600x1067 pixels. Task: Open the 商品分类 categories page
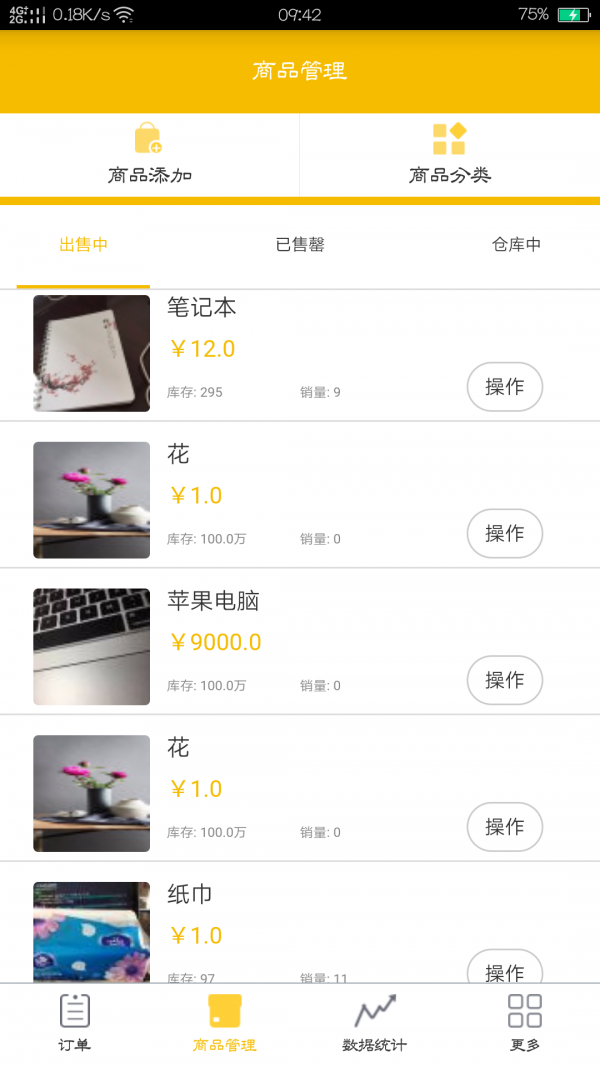coord(449,154)
